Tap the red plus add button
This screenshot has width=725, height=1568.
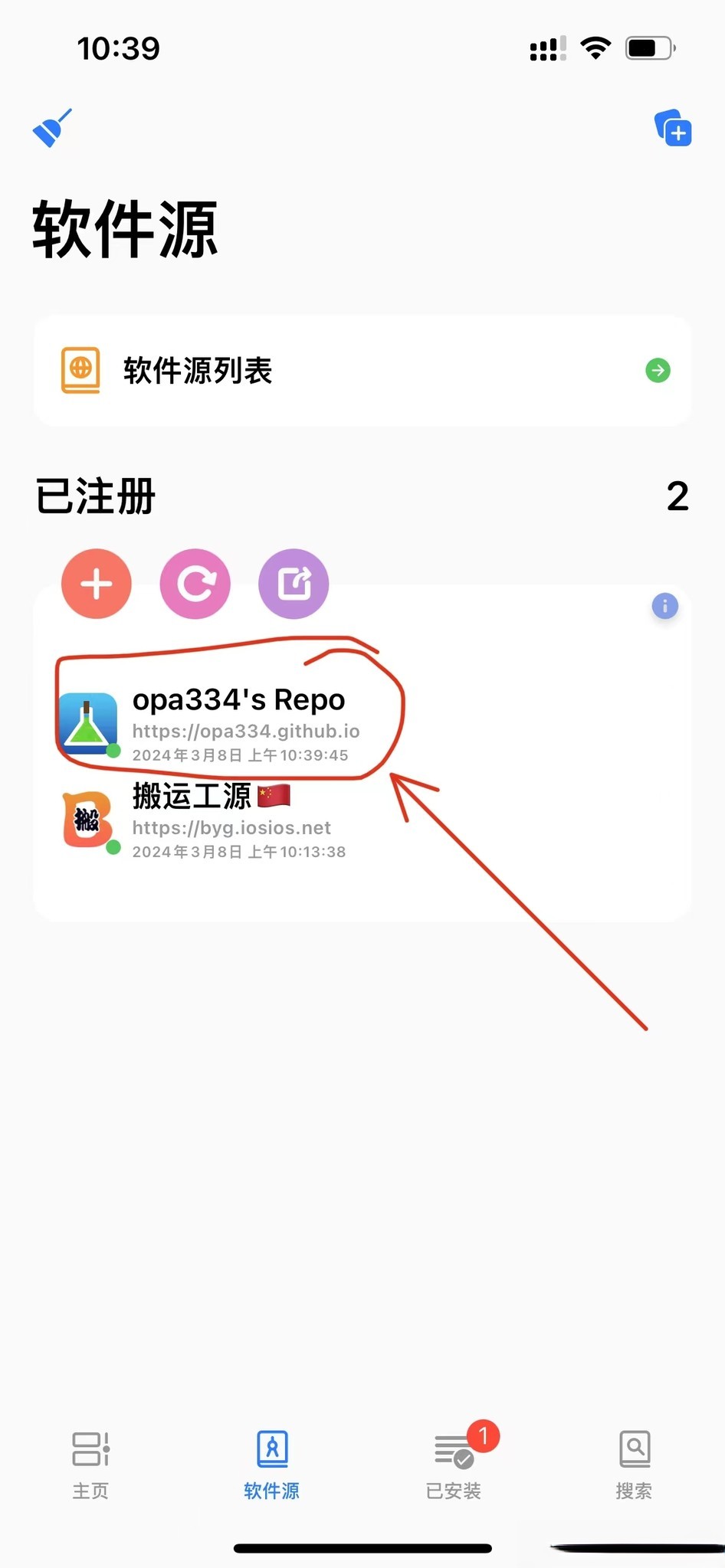(97, 584)
